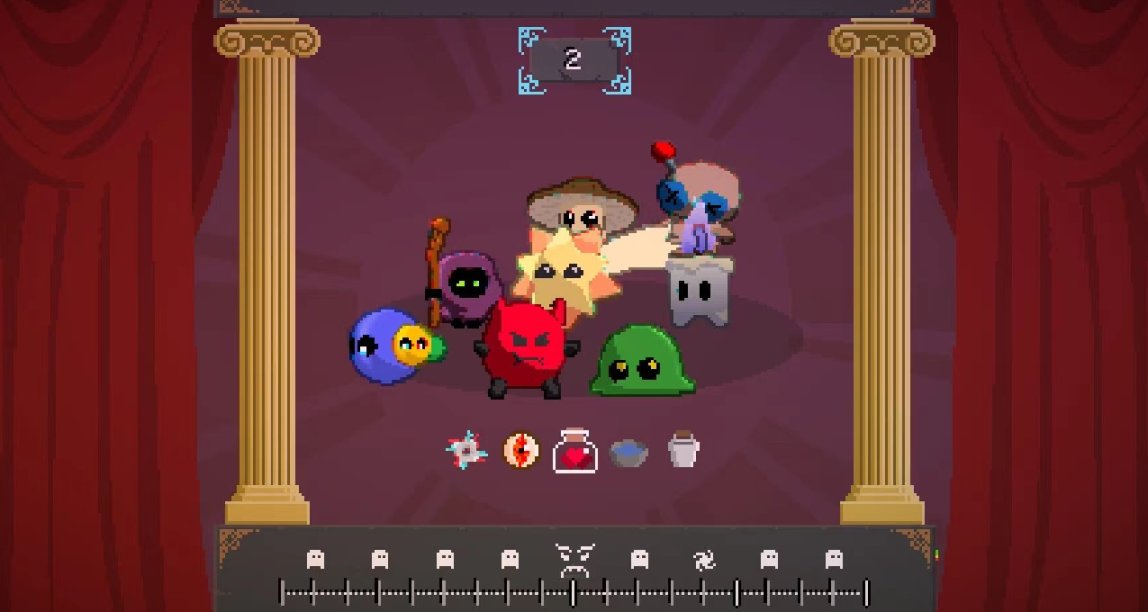Select the red eye orb item

[520, 451]
